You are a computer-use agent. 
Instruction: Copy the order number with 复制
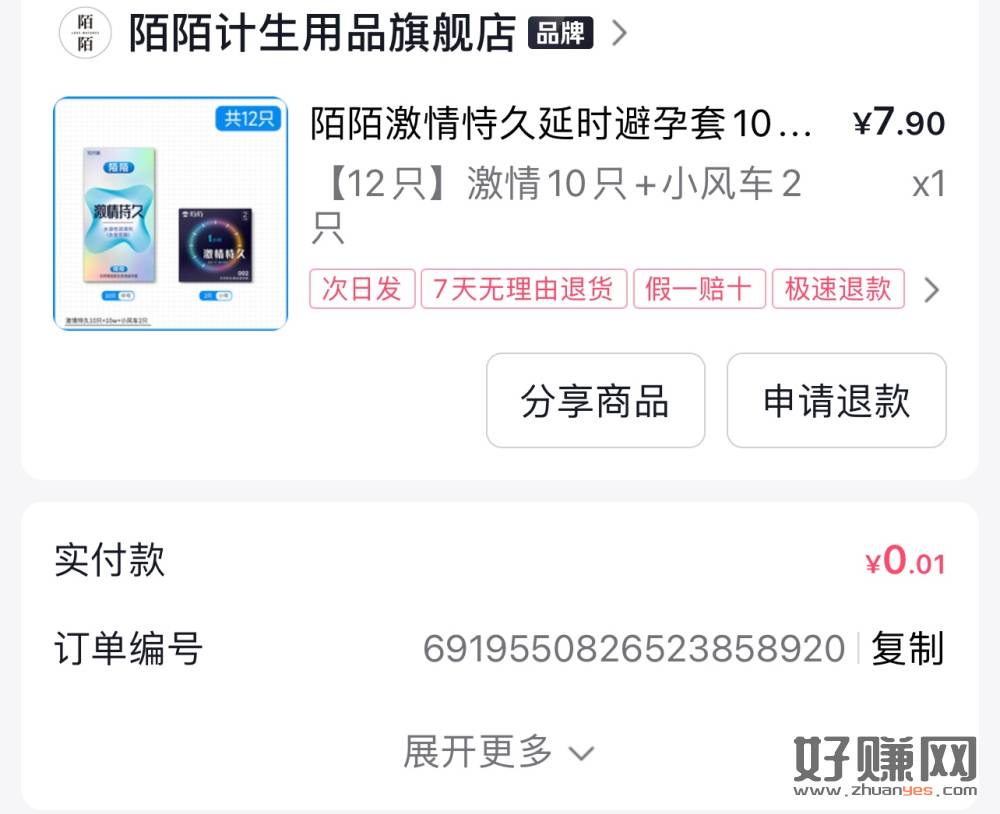907,649
